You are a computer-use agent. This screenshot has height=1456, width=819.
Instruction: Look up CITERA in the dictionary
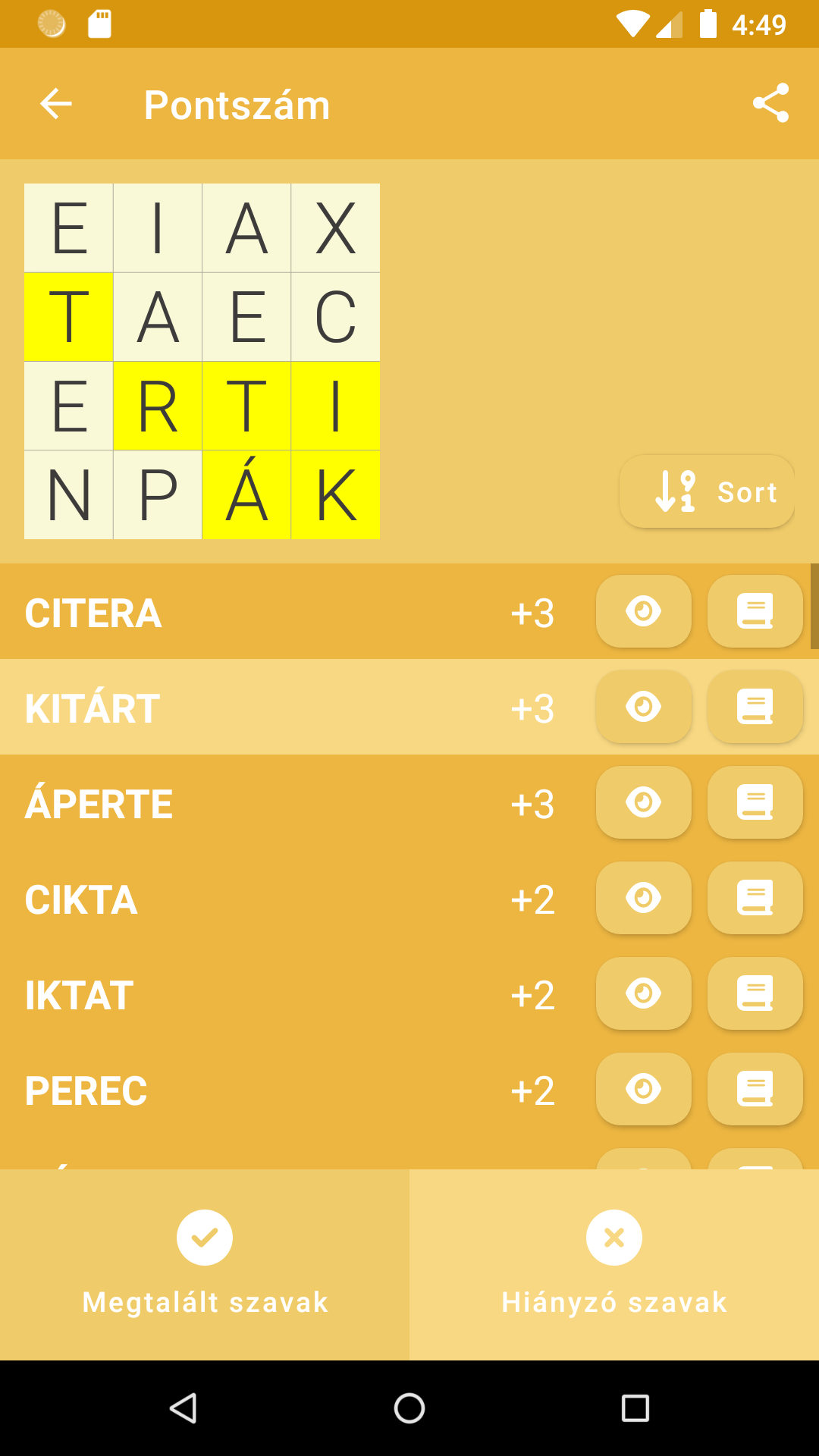tap(755, 611)
